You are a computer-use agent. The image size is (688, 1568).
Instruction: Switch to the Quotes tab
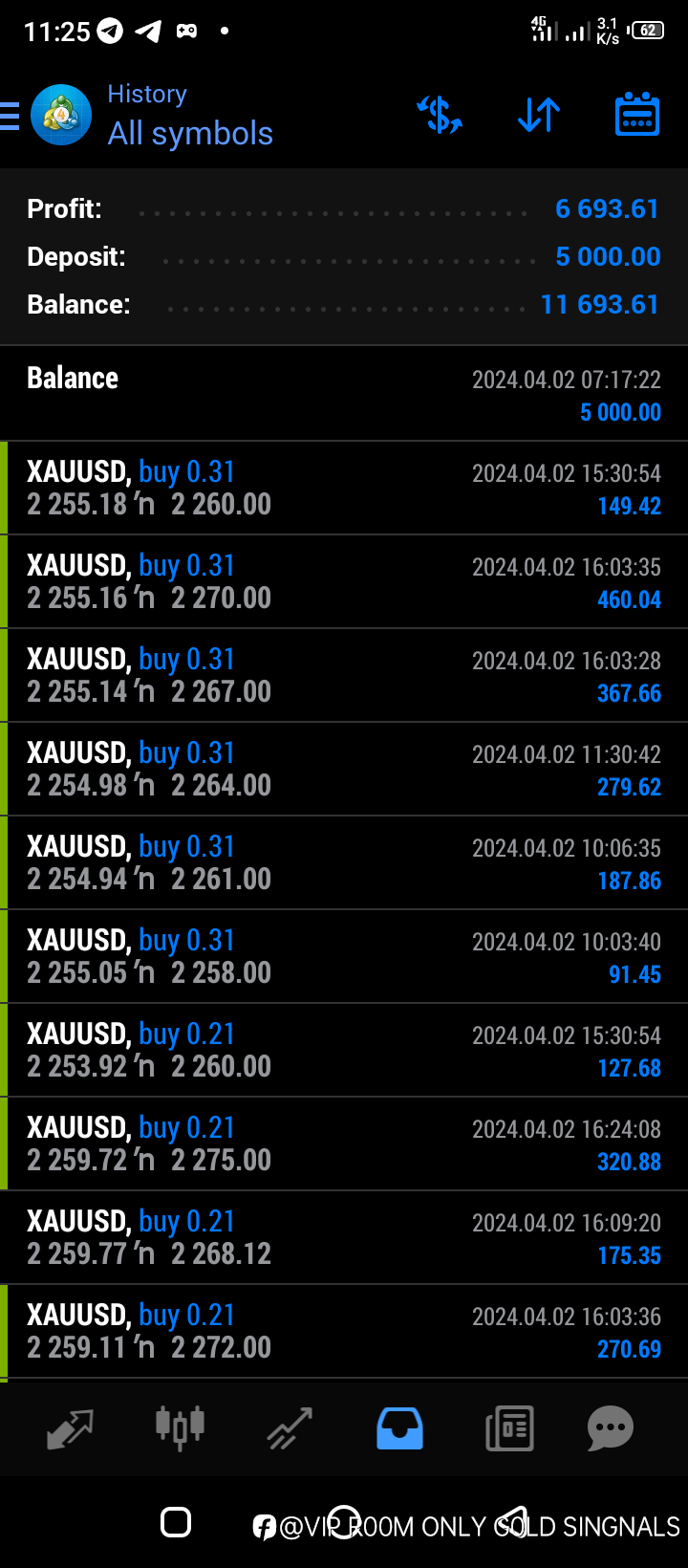(70, 1428)
